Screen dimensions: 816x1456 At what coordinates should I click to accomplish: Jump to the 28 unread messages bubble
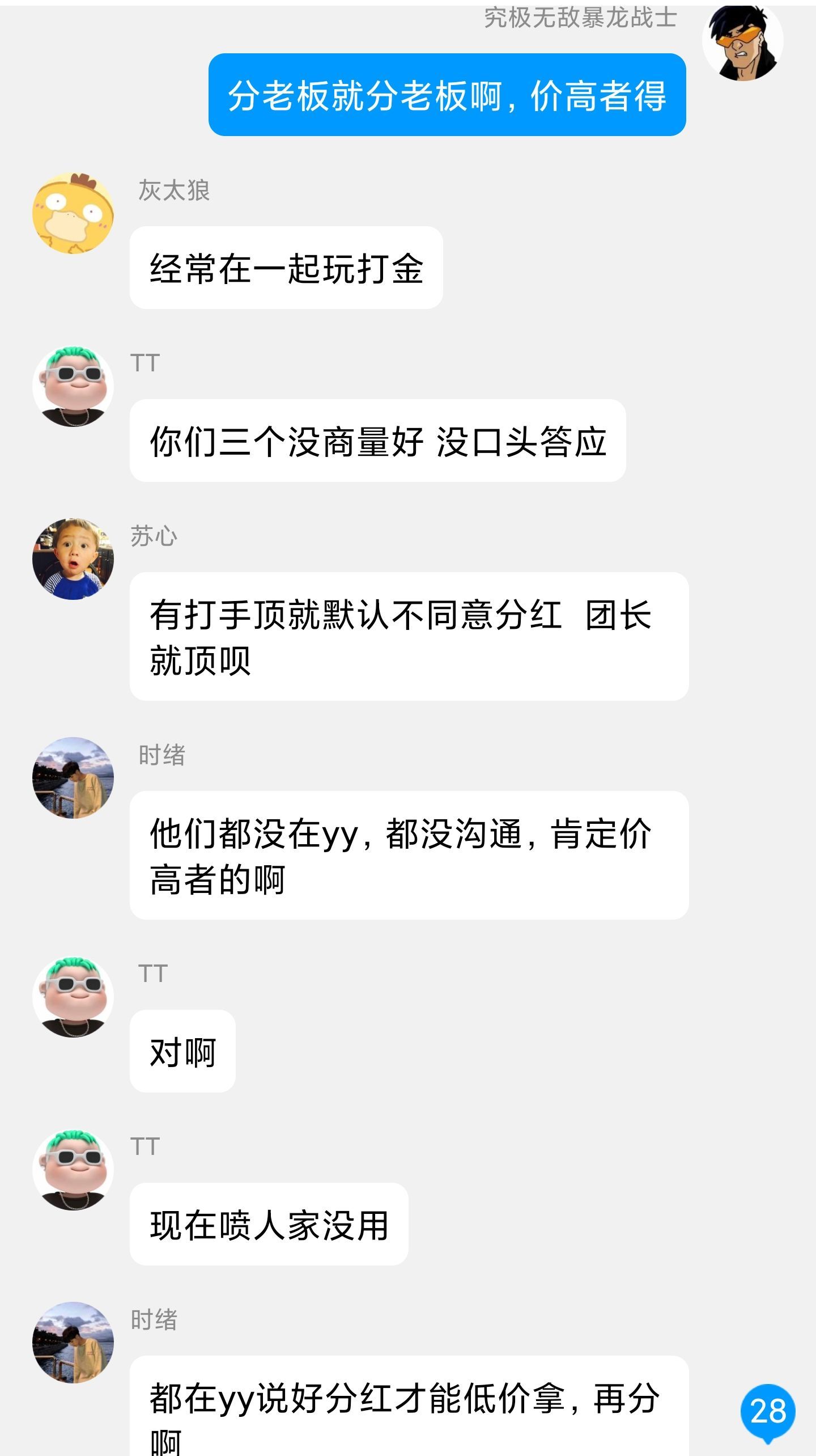pos(768,1412)
